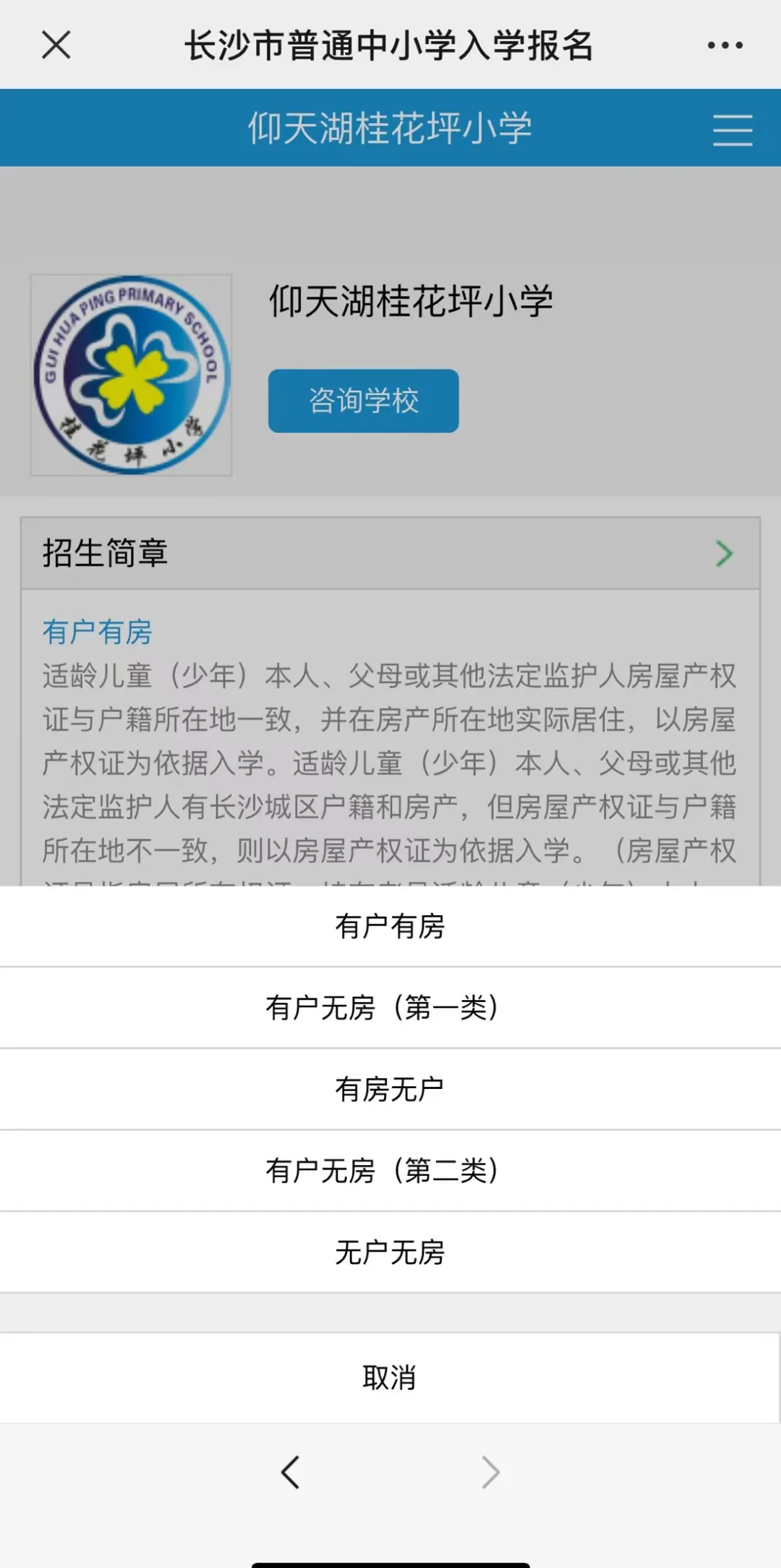Expand the 招生简章 section
The image size is (781, 1568).
(x=390, y=554)
